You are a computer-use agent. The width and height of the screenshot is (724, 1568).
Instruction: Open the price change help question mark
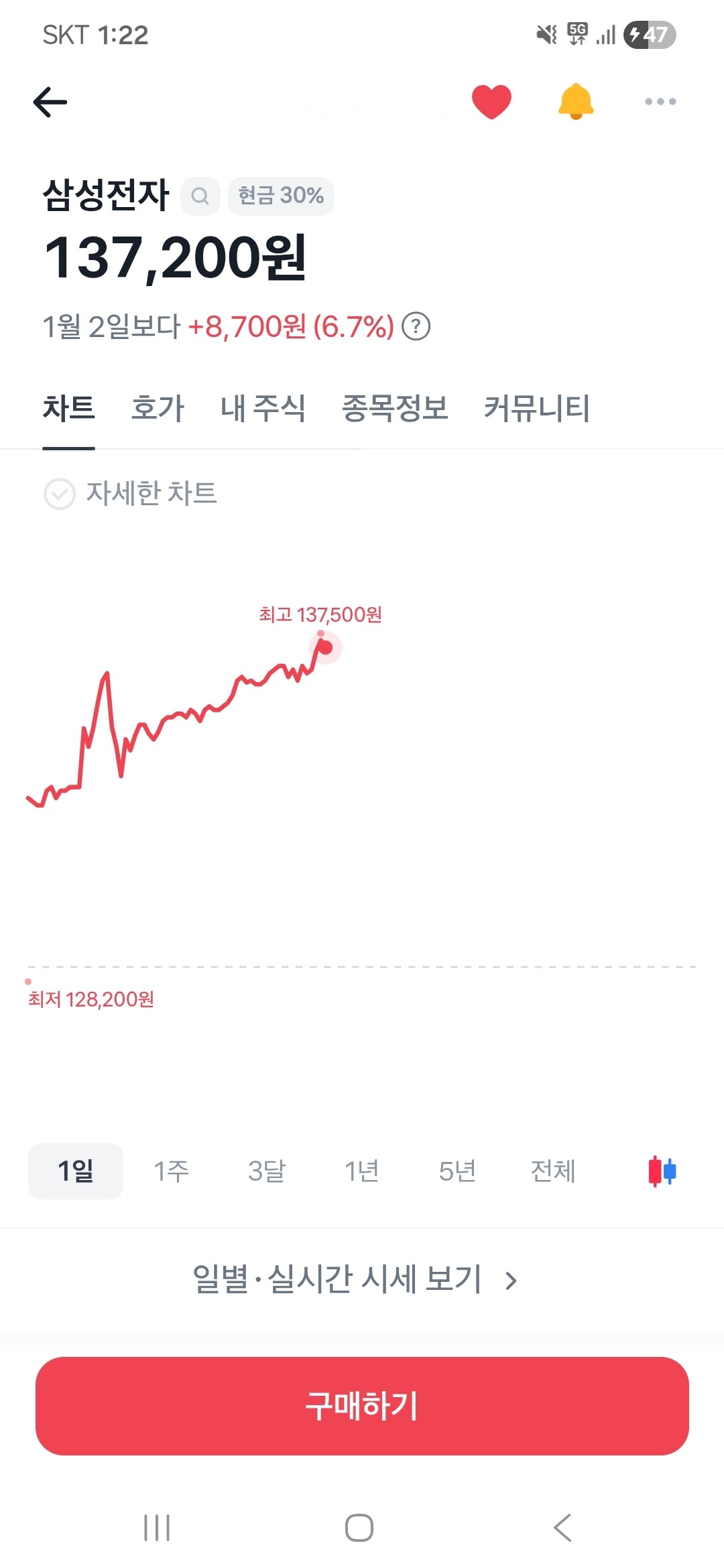[416, 327]
